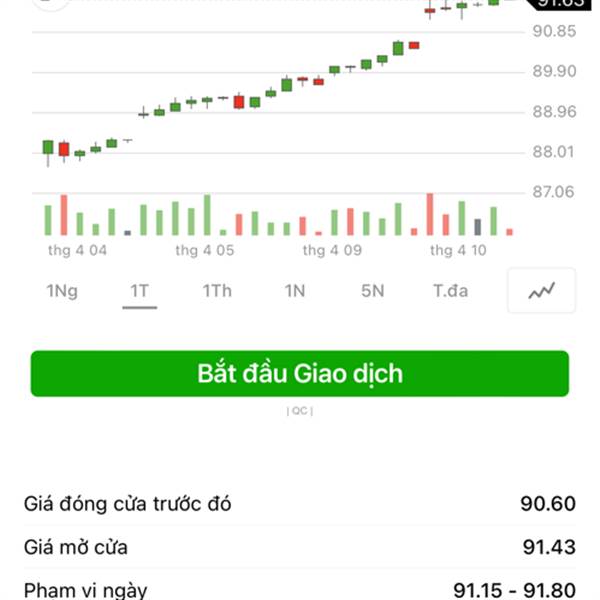Show the 1Th chart period
This screenshot has width=600, height=600.
click(x=217, y=291)
